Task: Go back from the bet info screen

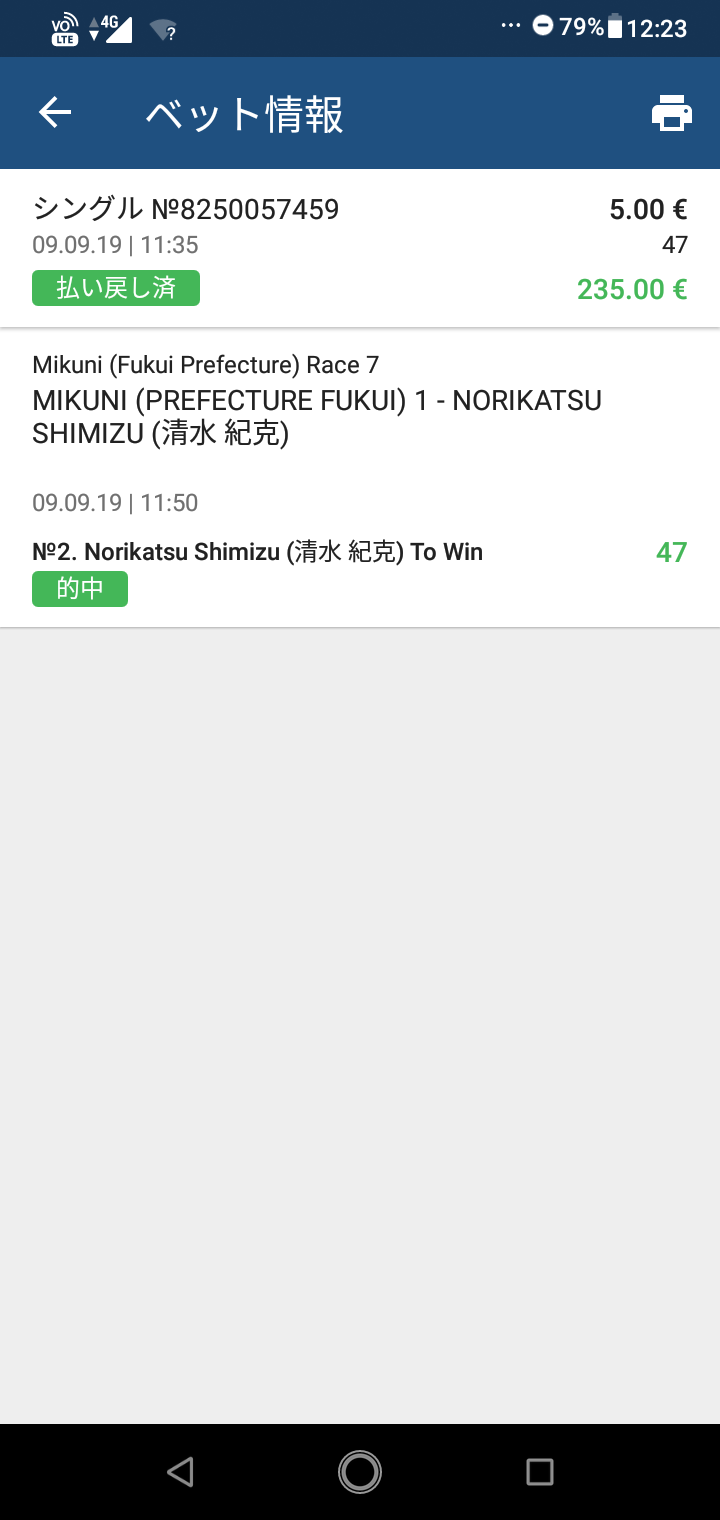Action: 55,113
